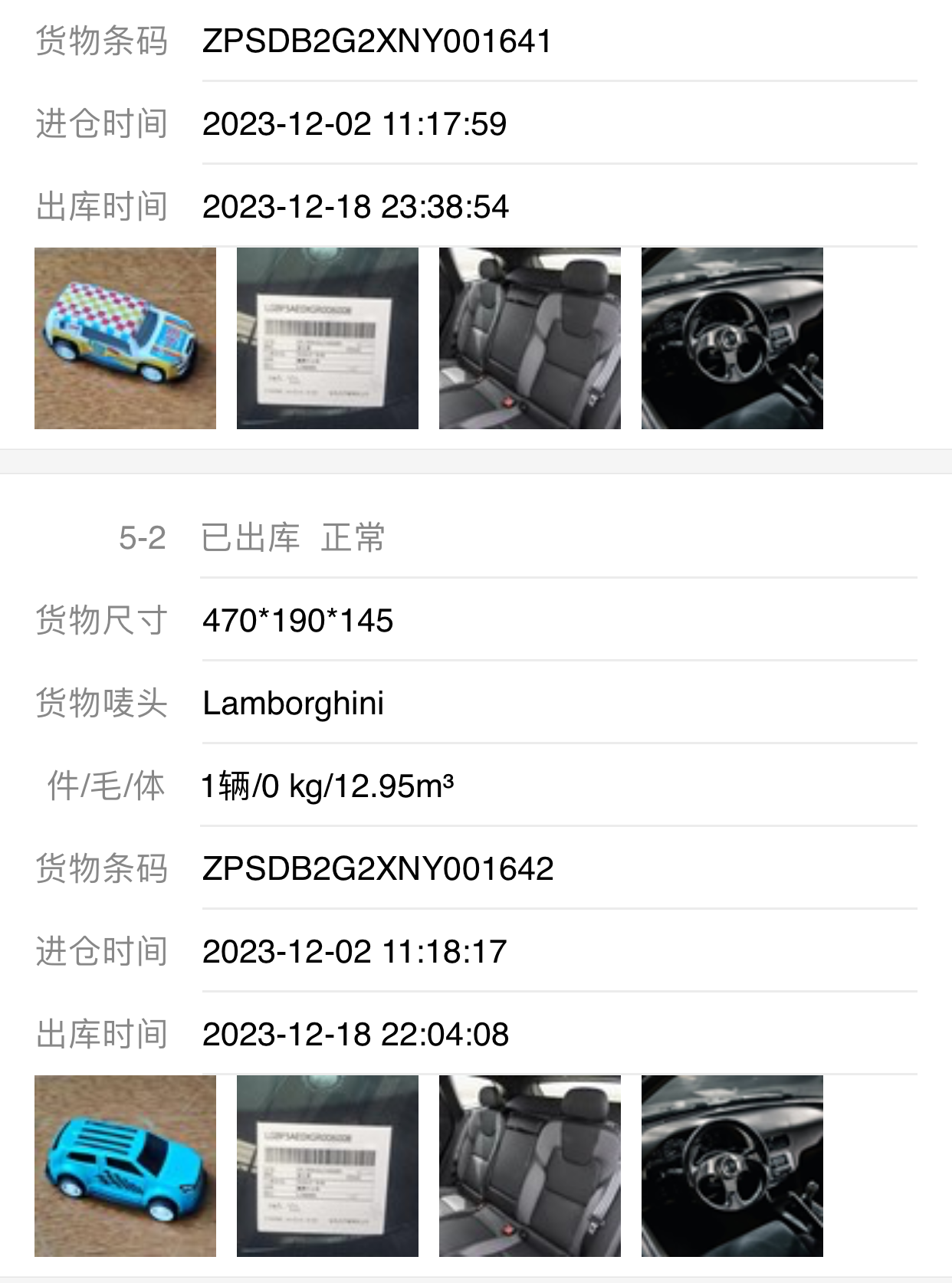
Task: View steering wheel photo in item 5-2
Action: (732, 1166)
